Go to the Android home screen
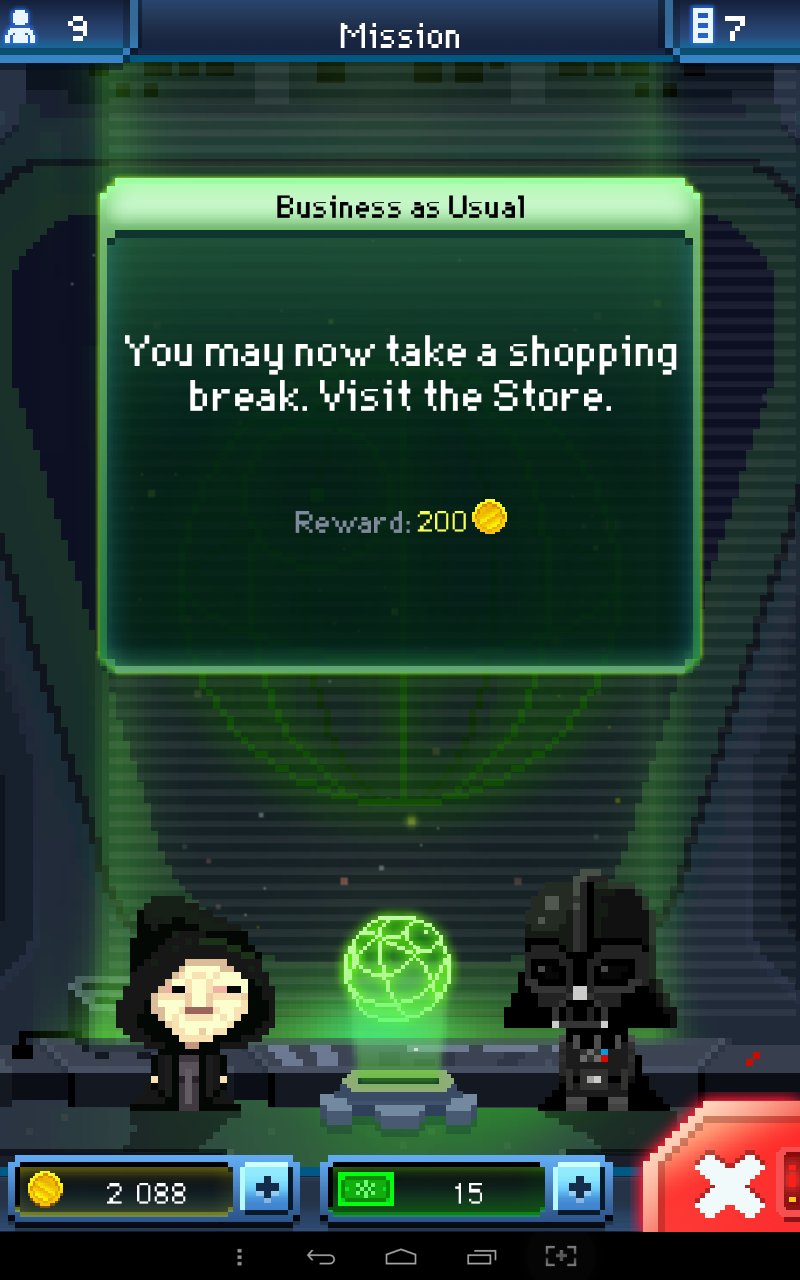Screen dimensions: 800x1280 (x=401, y=1256)
